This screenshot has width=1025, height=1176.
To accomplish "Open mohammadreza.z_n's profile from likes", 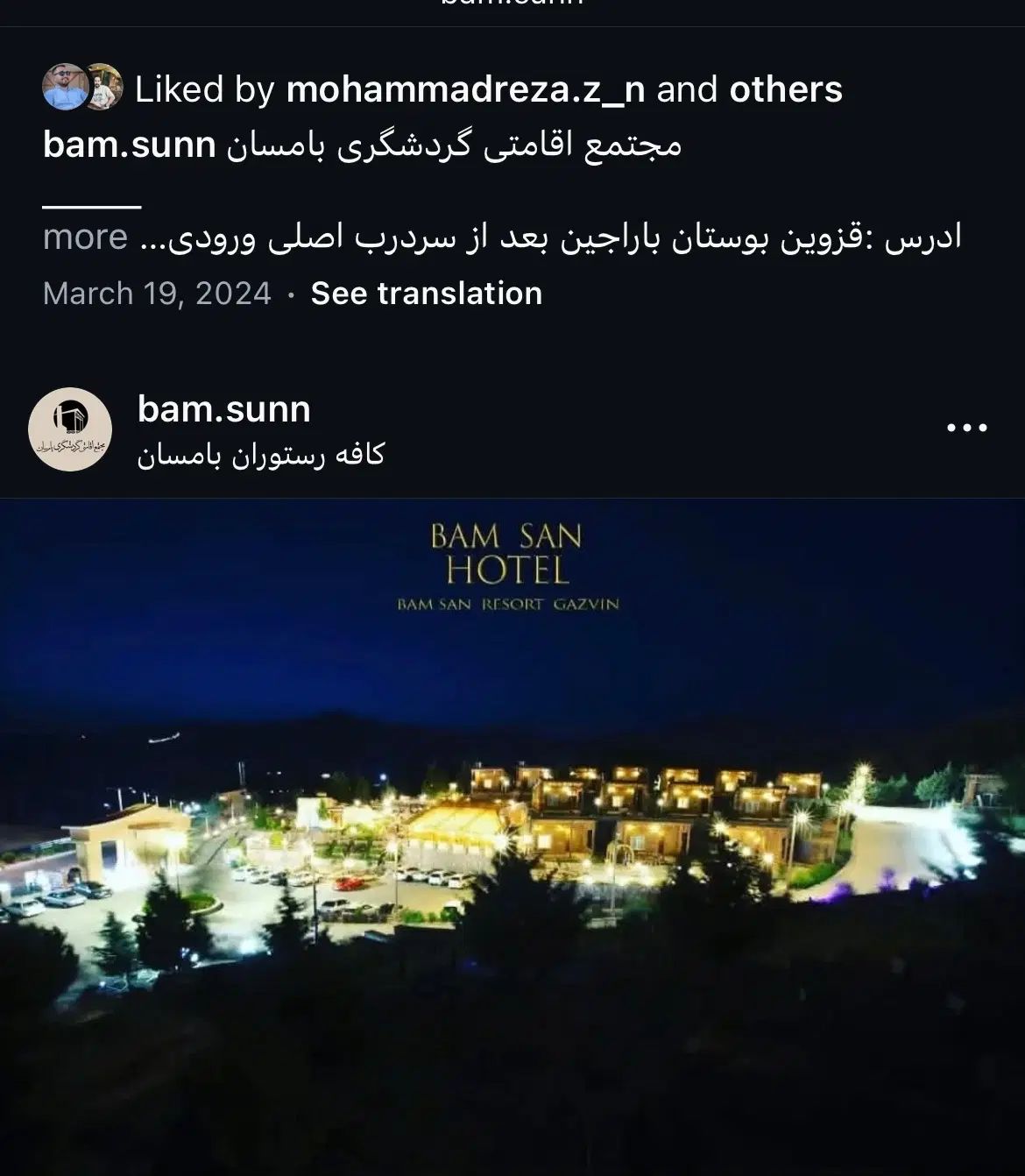I will (465, 89).
